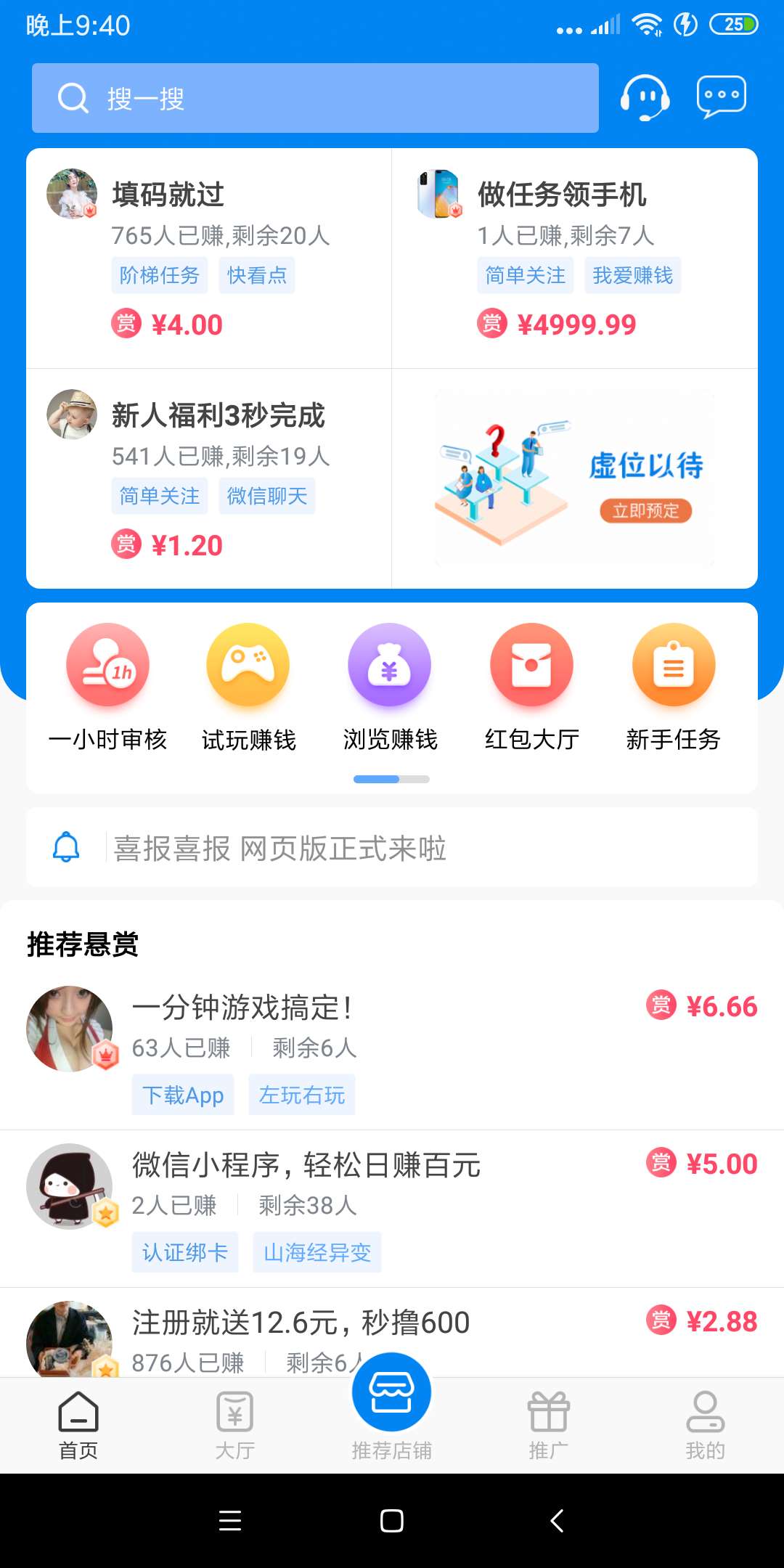Switch to the 我的 tab
This screenshot has width=784, height=1568.
pos(705,1426)
